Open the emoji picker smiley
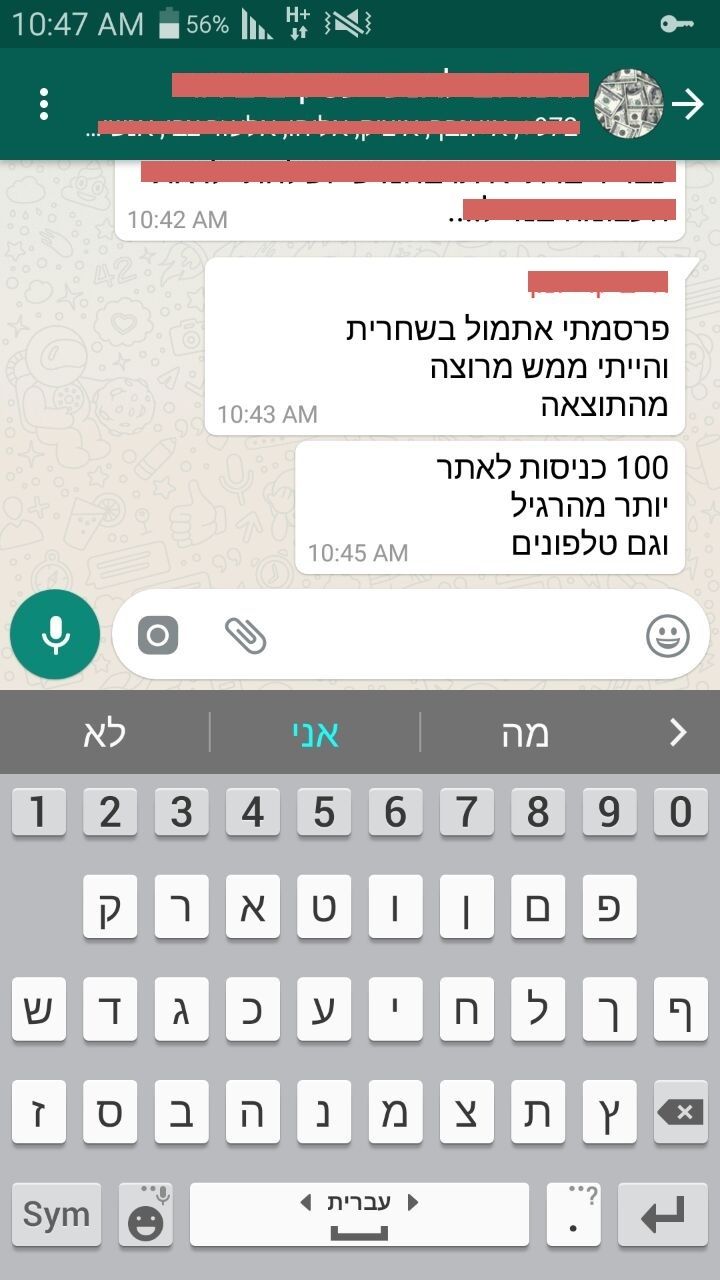This screenshot has height=1280, width=720. [667, 635]
